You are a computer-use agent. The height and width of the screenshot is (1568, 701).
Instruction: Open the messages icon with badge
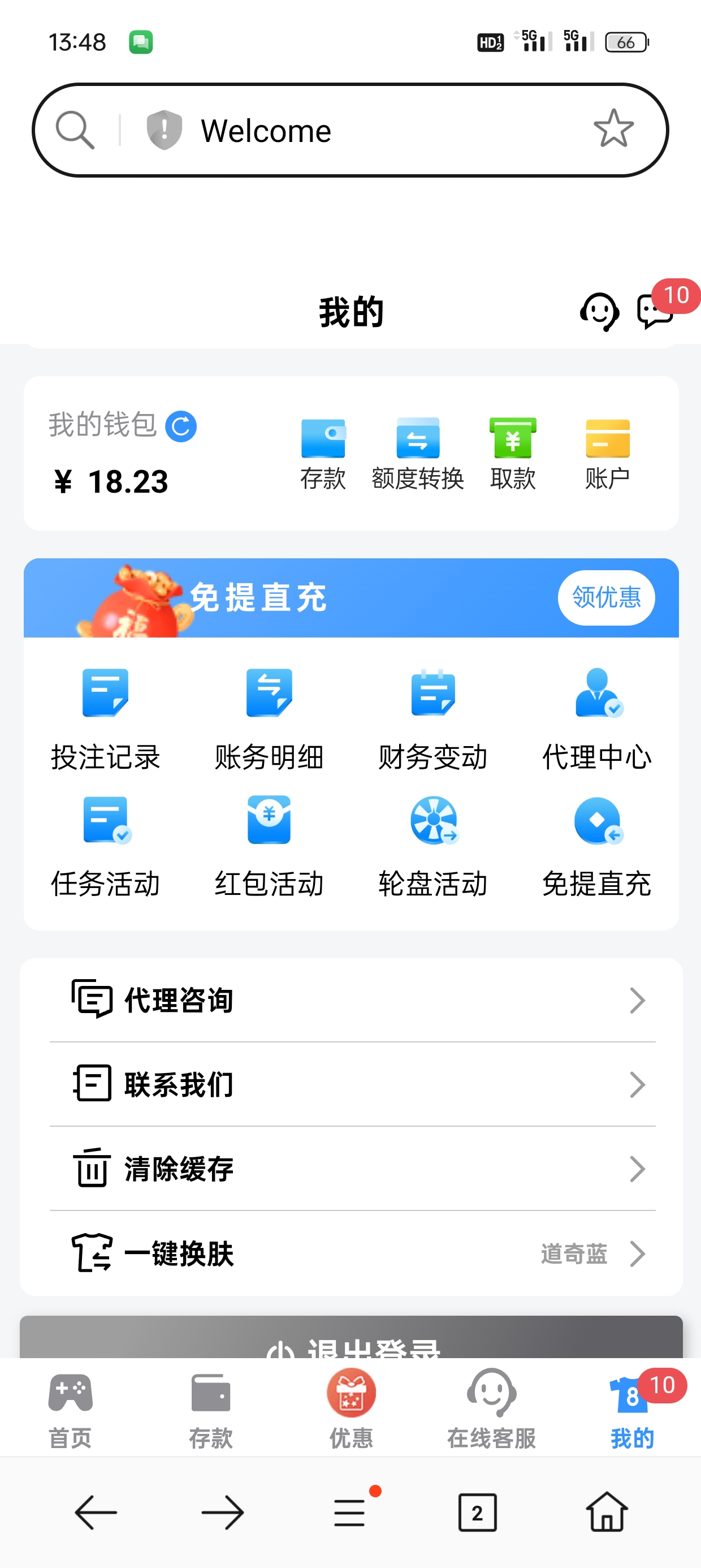[655, 312]
